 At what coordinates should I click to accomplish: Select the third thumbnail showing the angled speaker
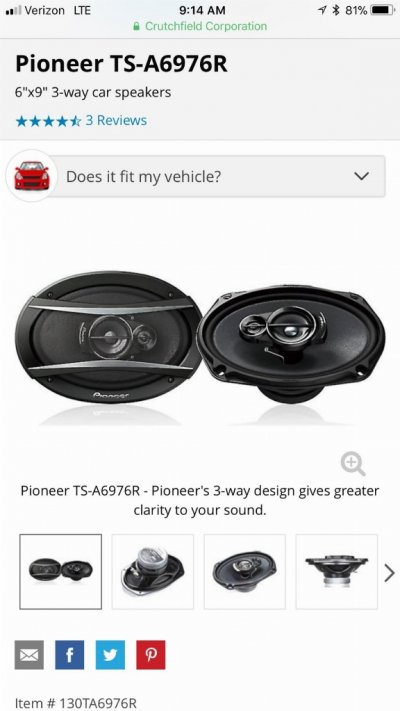(x=244, y=571)
